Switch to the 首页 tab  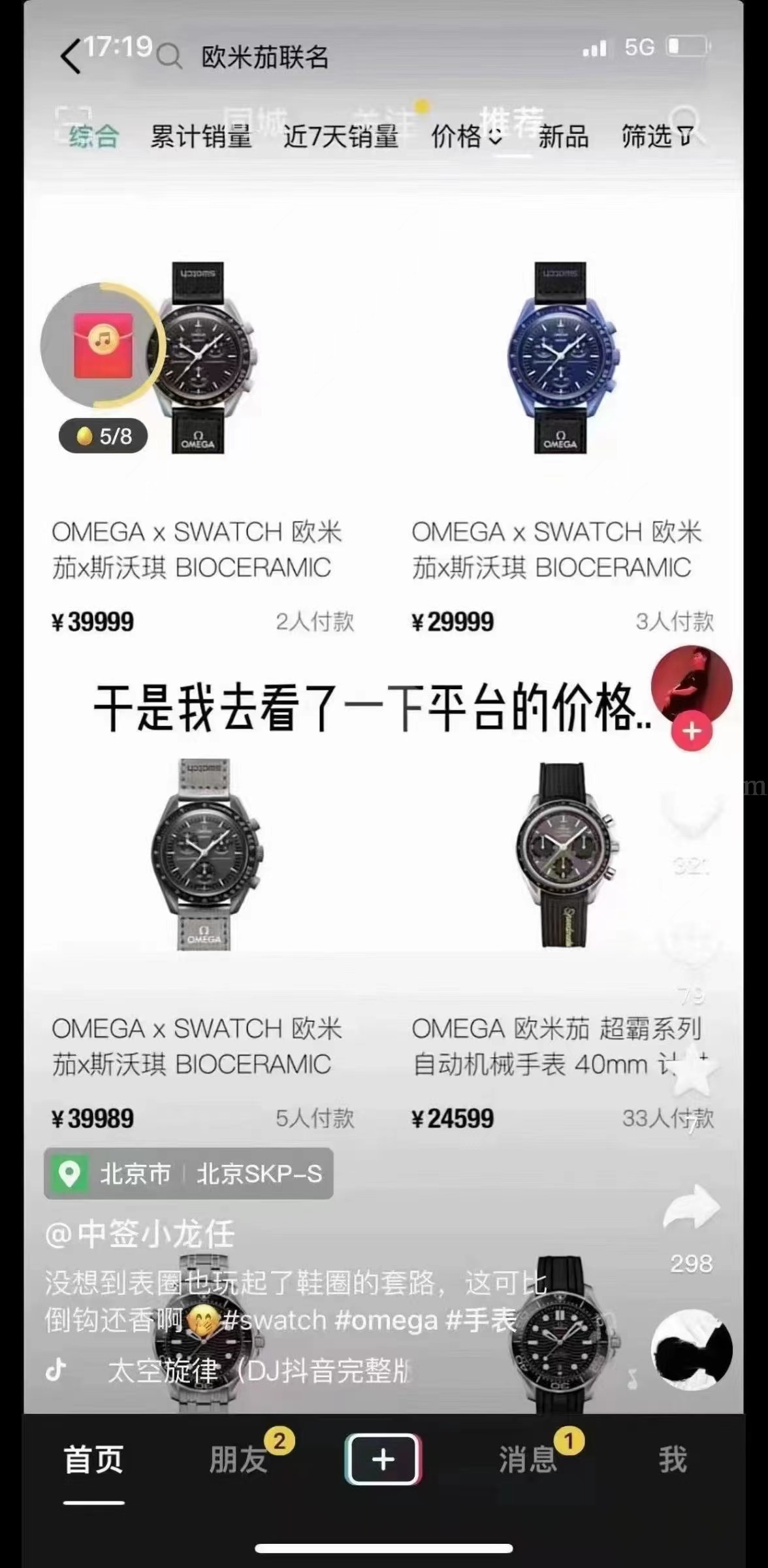[x=93, y=1460]
